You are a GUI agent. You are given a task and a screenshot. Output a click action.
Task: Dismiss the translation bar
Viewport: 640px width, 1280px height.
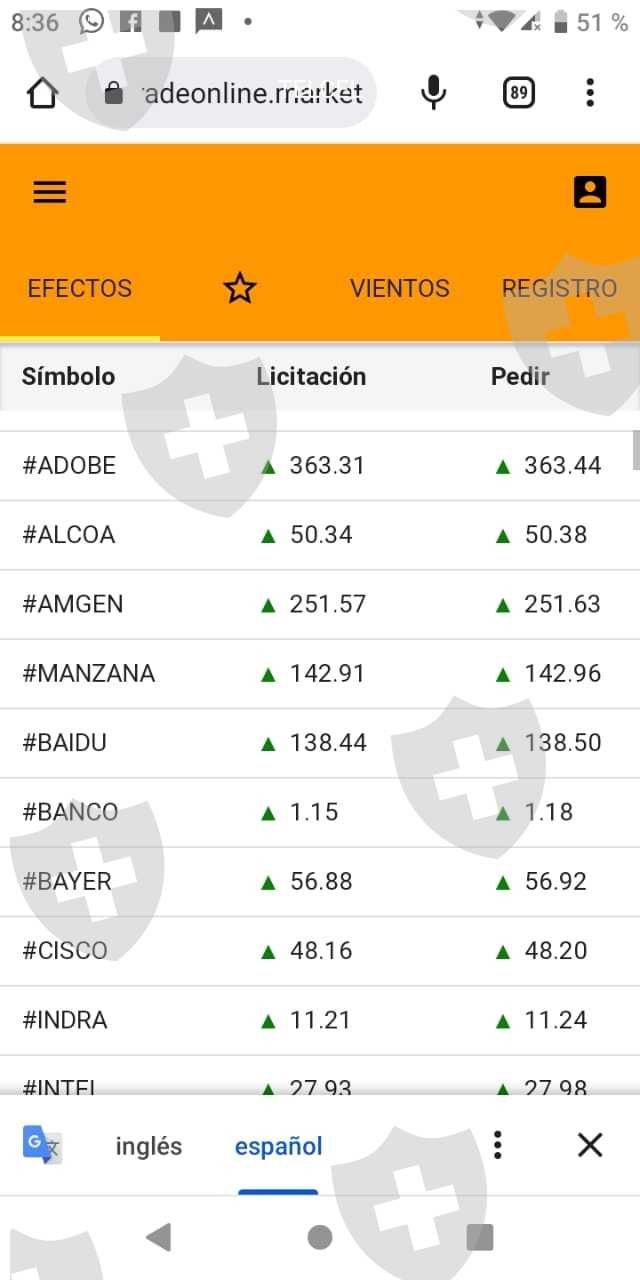coord(590,1145)
